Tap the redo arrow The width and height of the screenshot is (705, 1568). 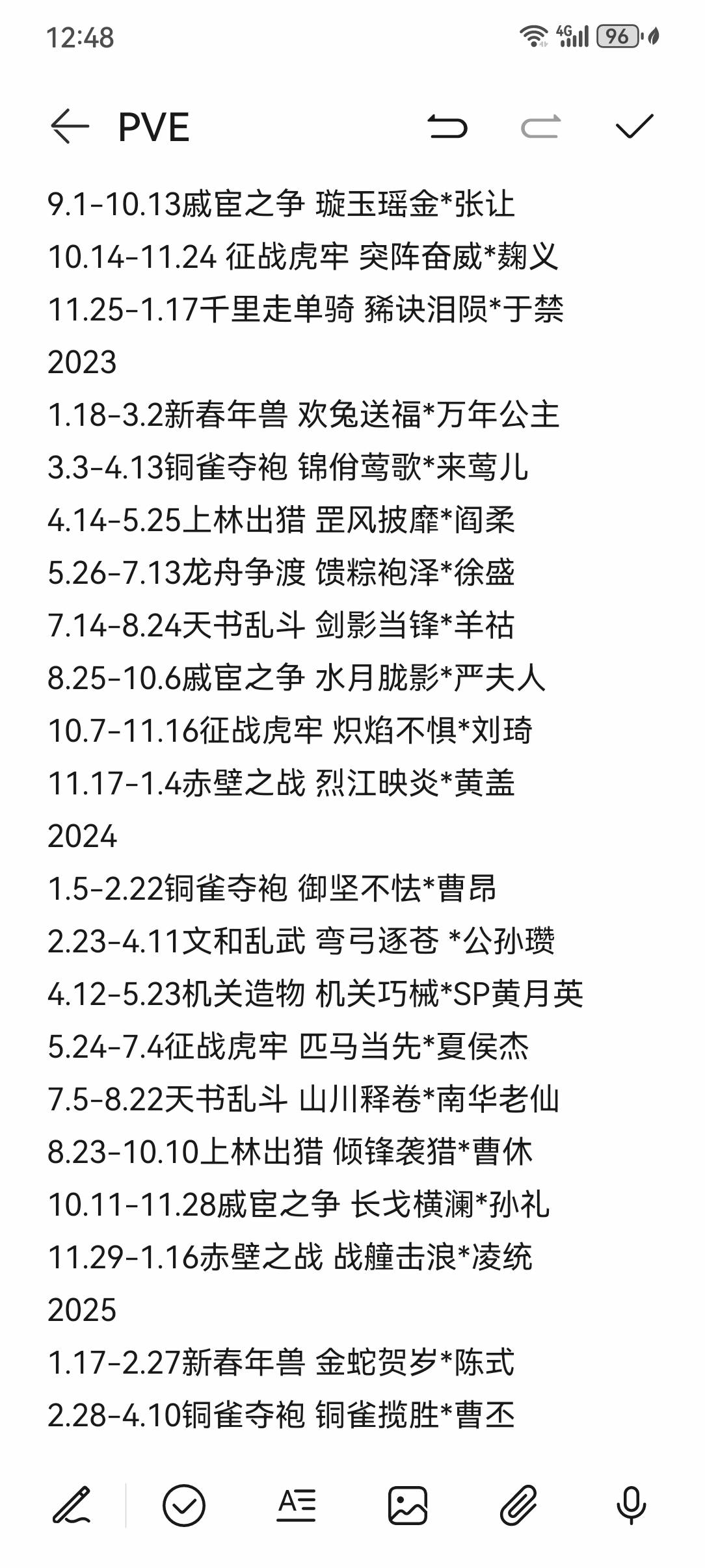click(x=540, y=127)
